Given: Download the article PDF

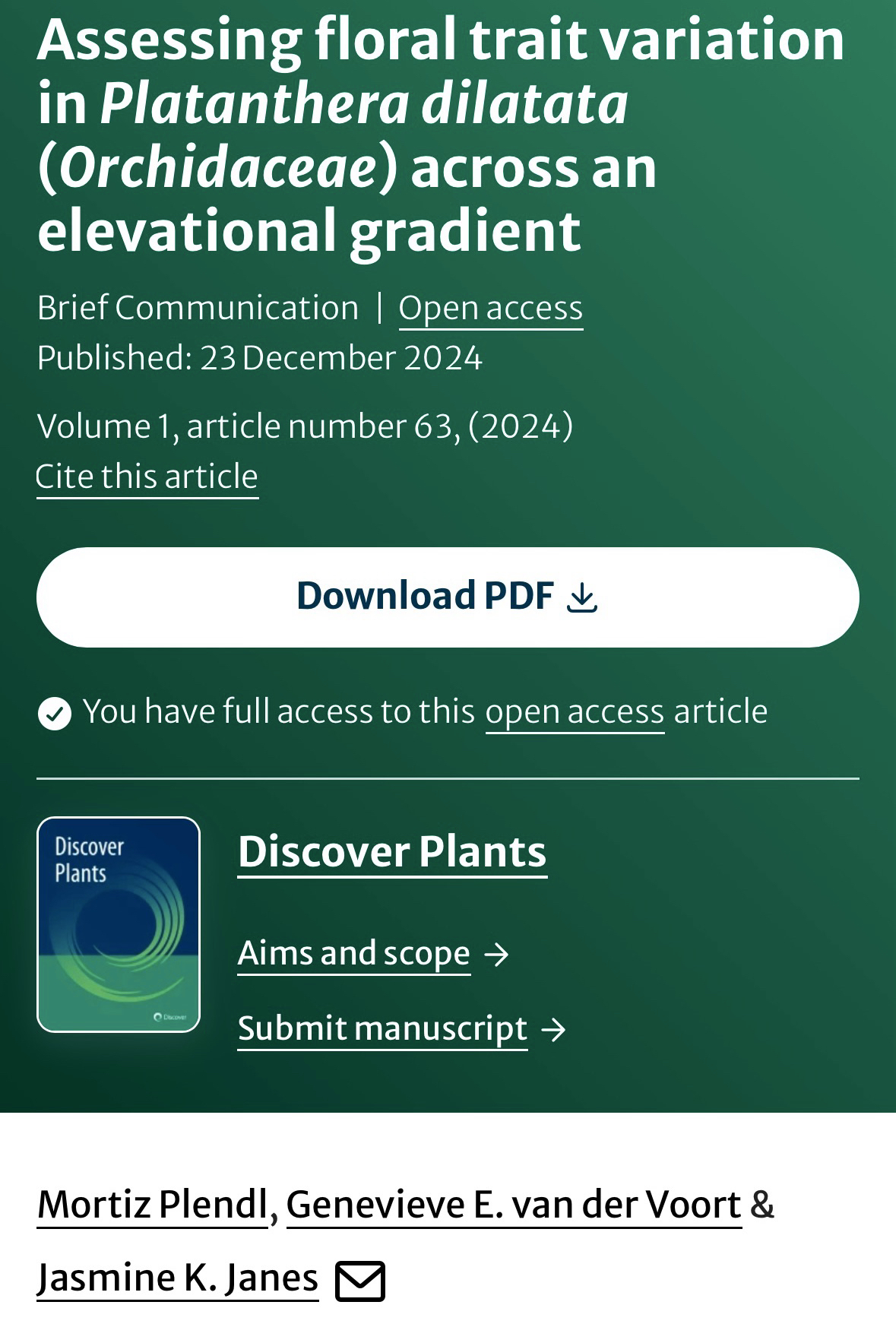Looking at the screenshot, I should pos(448,597).
